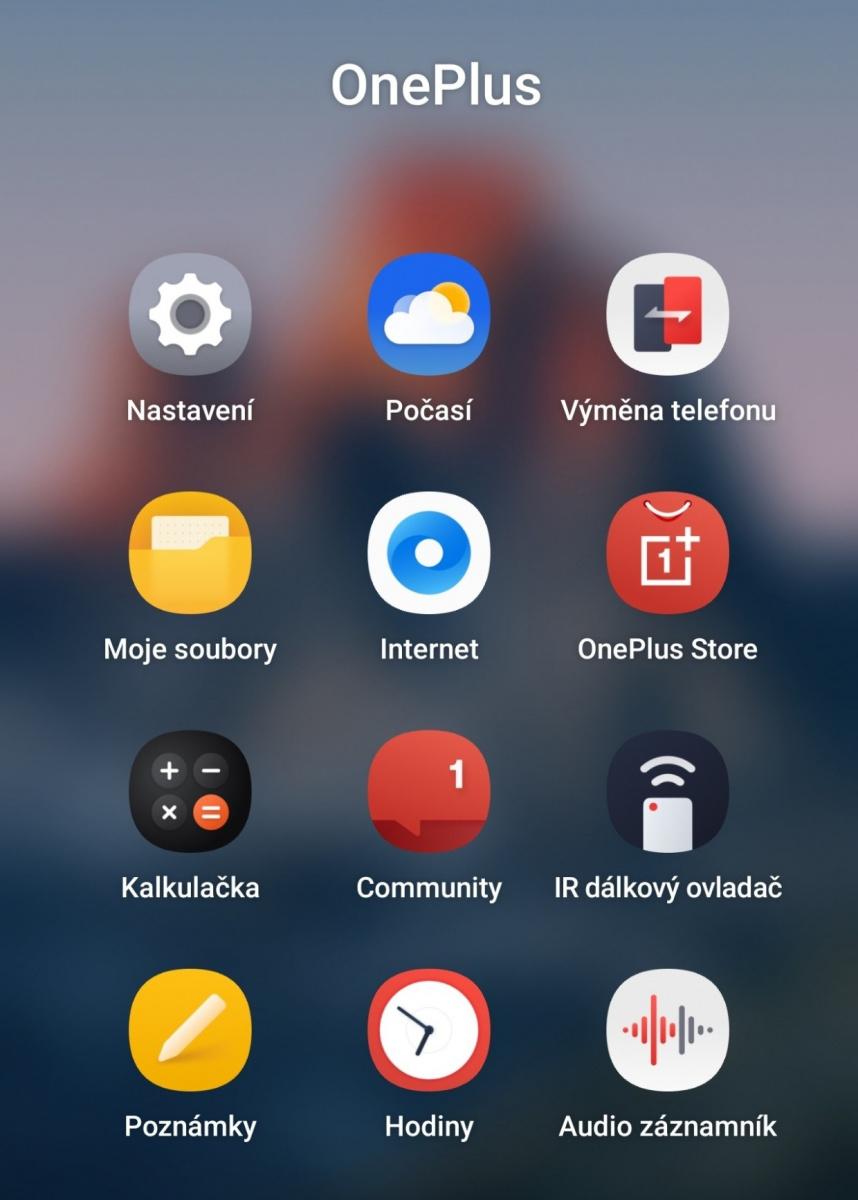Screen dimensions: 858x1200
Task: Launch the Počasí weather app
Action: (x=429, y=315)
